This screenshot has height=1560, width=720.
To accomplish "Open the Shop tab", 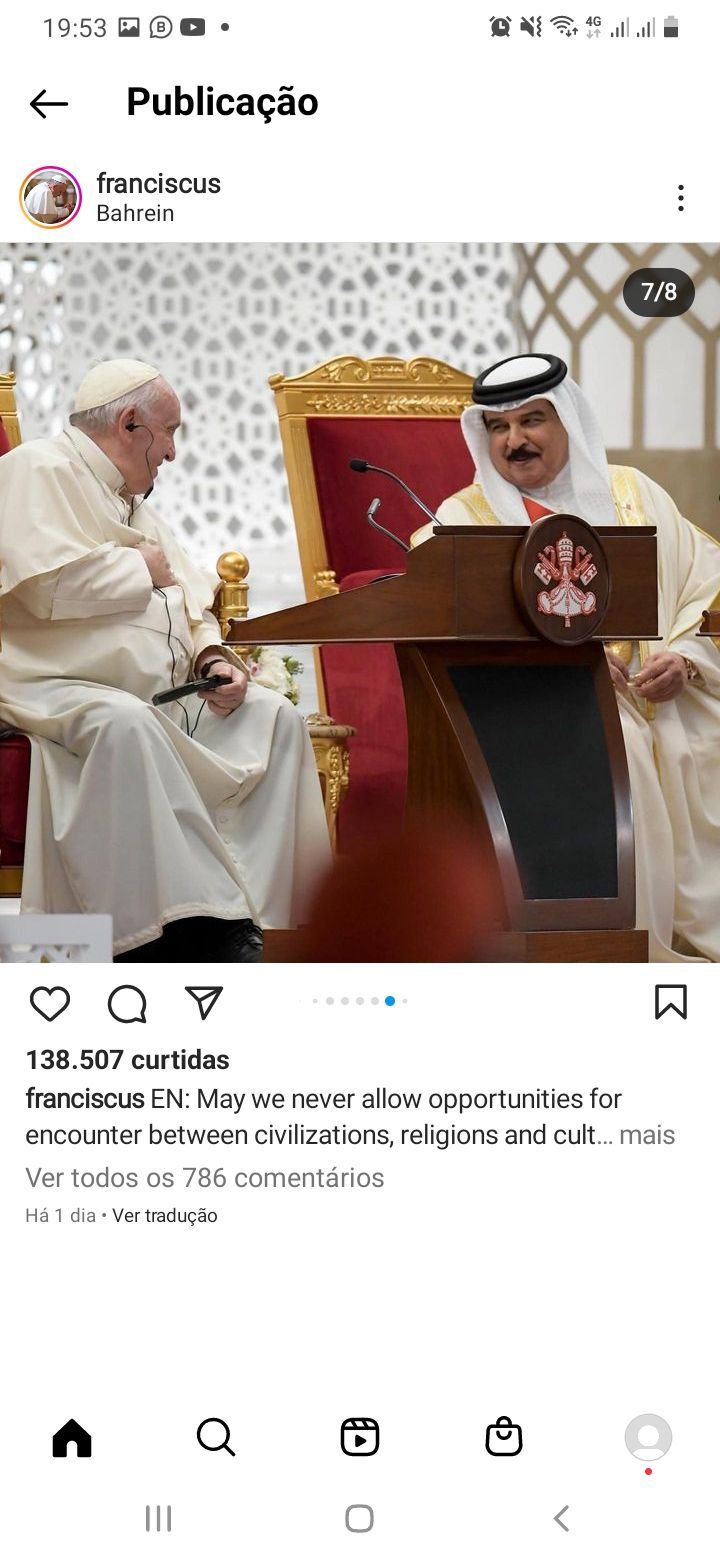I will click(x=504, y=1438).
